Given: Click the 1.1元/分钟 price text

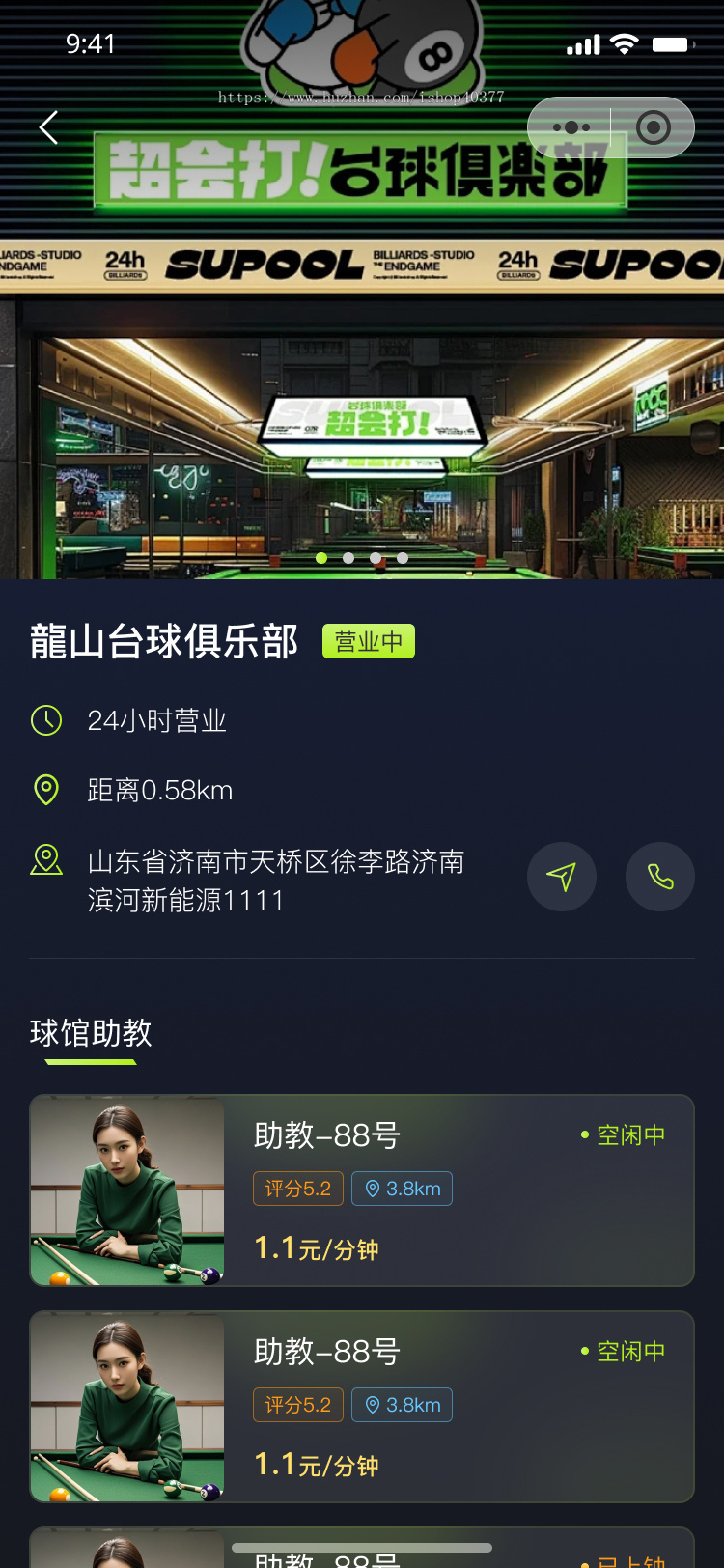Looking at the screenshot, I should pyautogui.click(x=317, y=1247).
